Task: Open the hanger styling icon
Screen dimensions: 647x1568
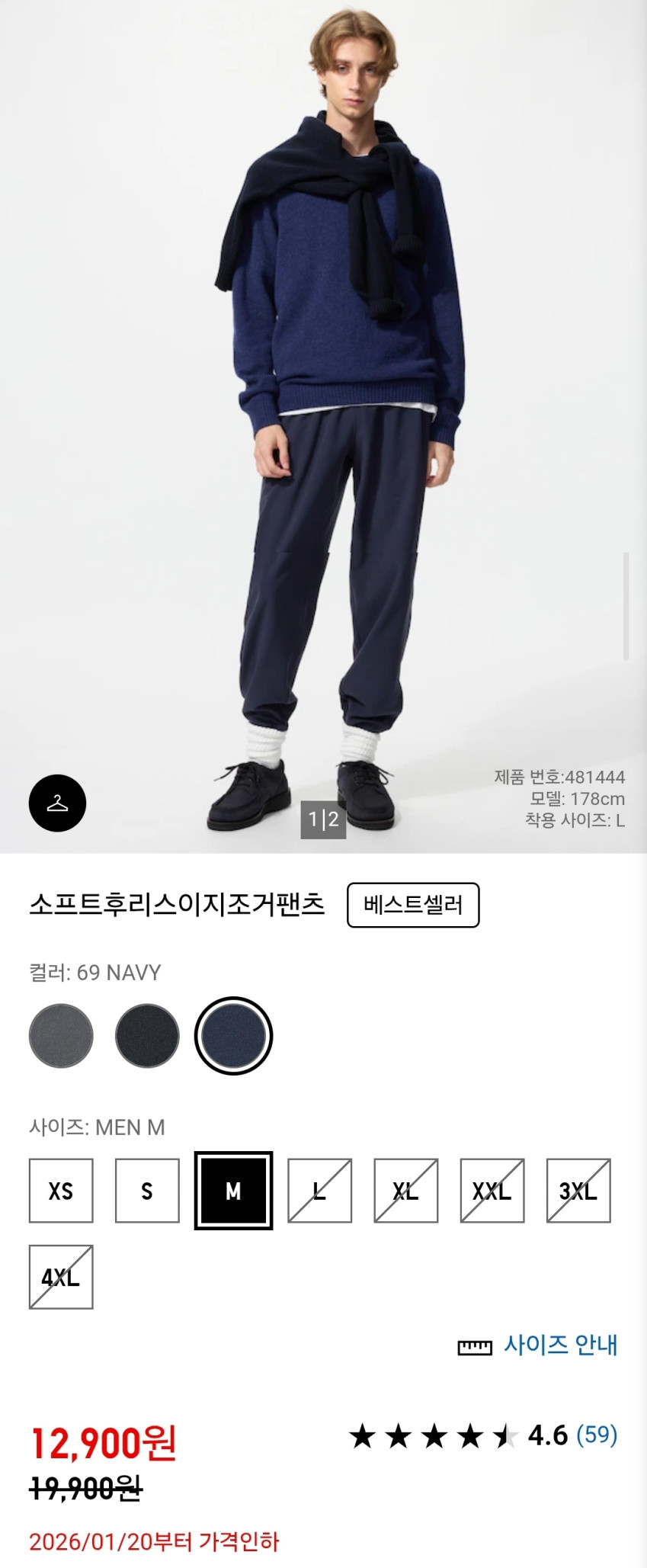Action: point(57,803)
